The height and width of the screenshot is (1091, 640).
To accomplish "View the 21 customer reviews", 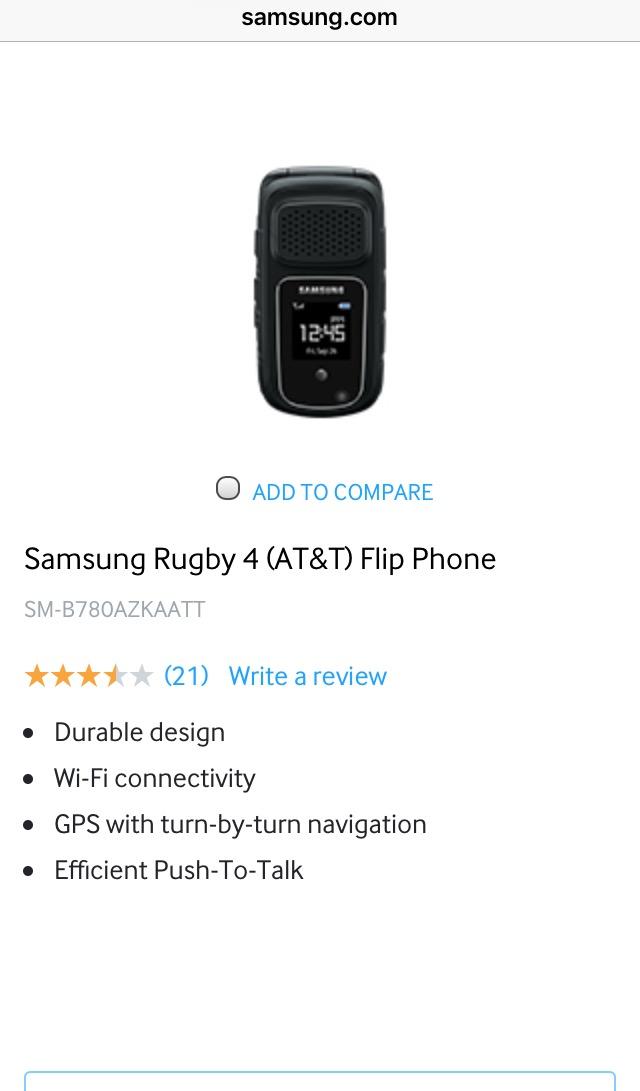I will pos(186,676).
